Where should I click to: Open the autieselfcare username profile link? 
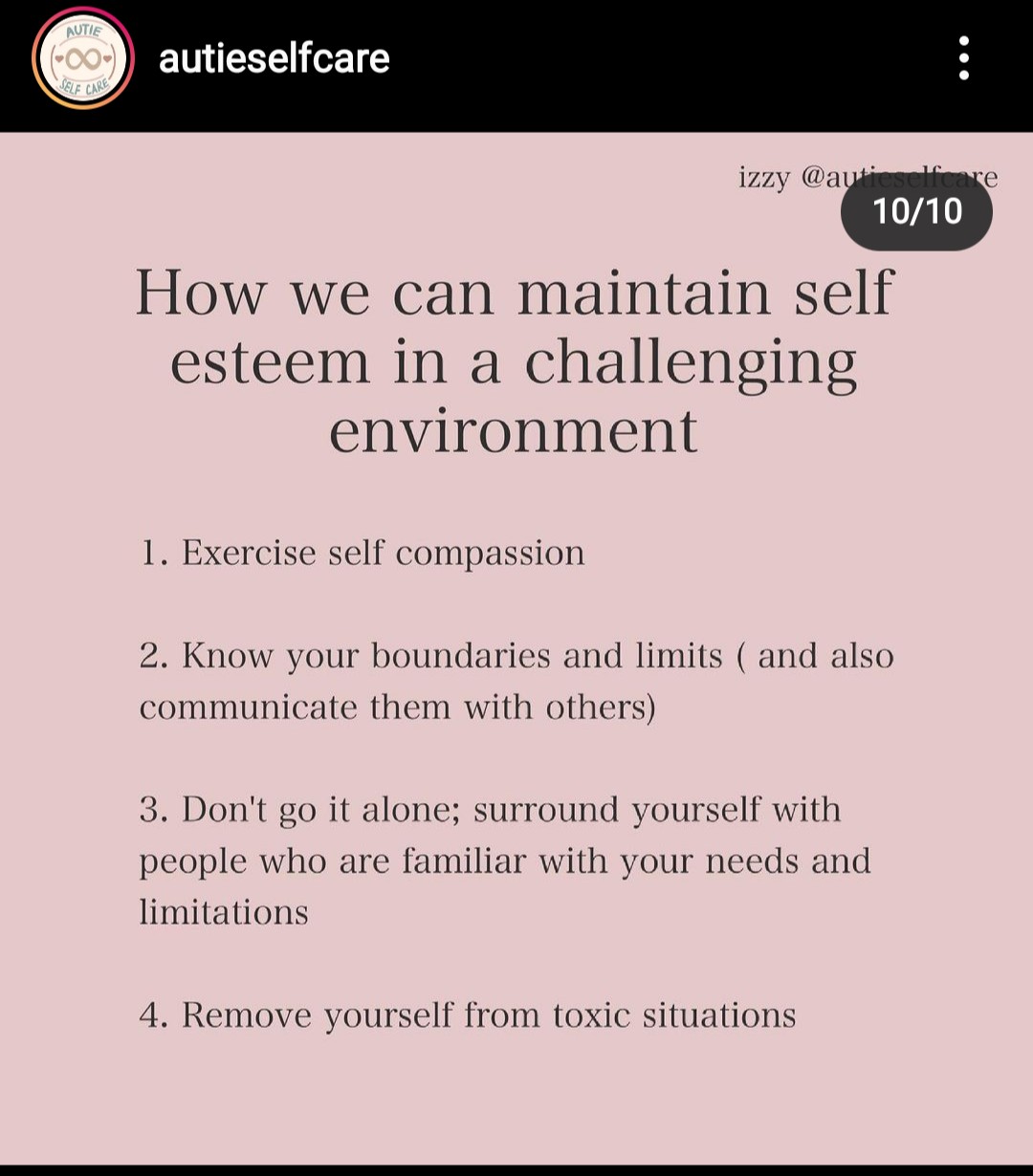pyautogui.click(x=274, y=58)
